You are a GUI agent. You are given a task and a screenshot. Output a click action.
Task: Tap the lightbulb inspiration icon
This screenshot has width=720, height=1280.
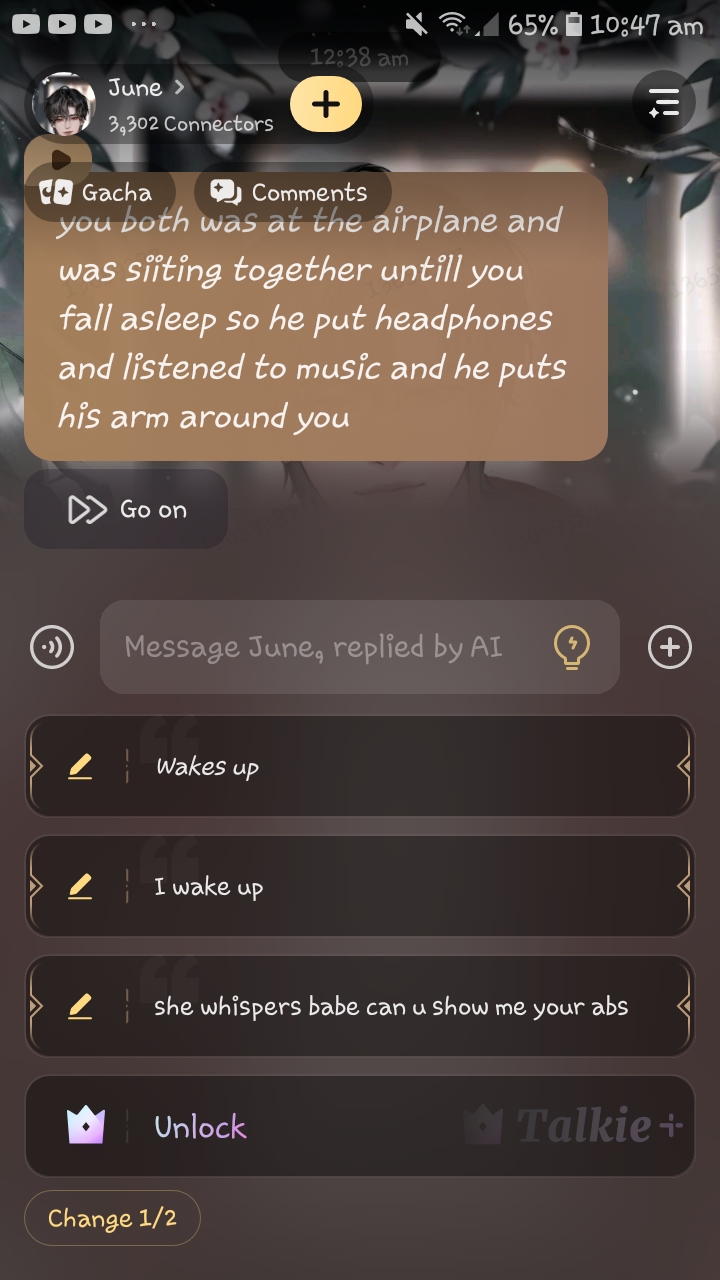[x=572, y=647]
